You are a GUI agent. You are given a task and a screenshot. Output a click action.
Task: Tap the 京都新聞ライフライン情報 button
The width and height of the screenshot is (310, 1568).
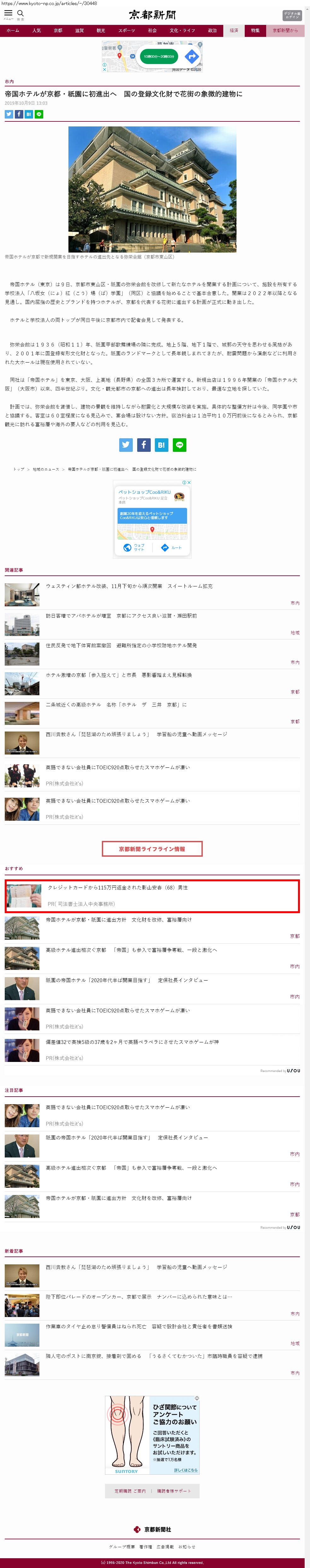(x=152, y=848)
